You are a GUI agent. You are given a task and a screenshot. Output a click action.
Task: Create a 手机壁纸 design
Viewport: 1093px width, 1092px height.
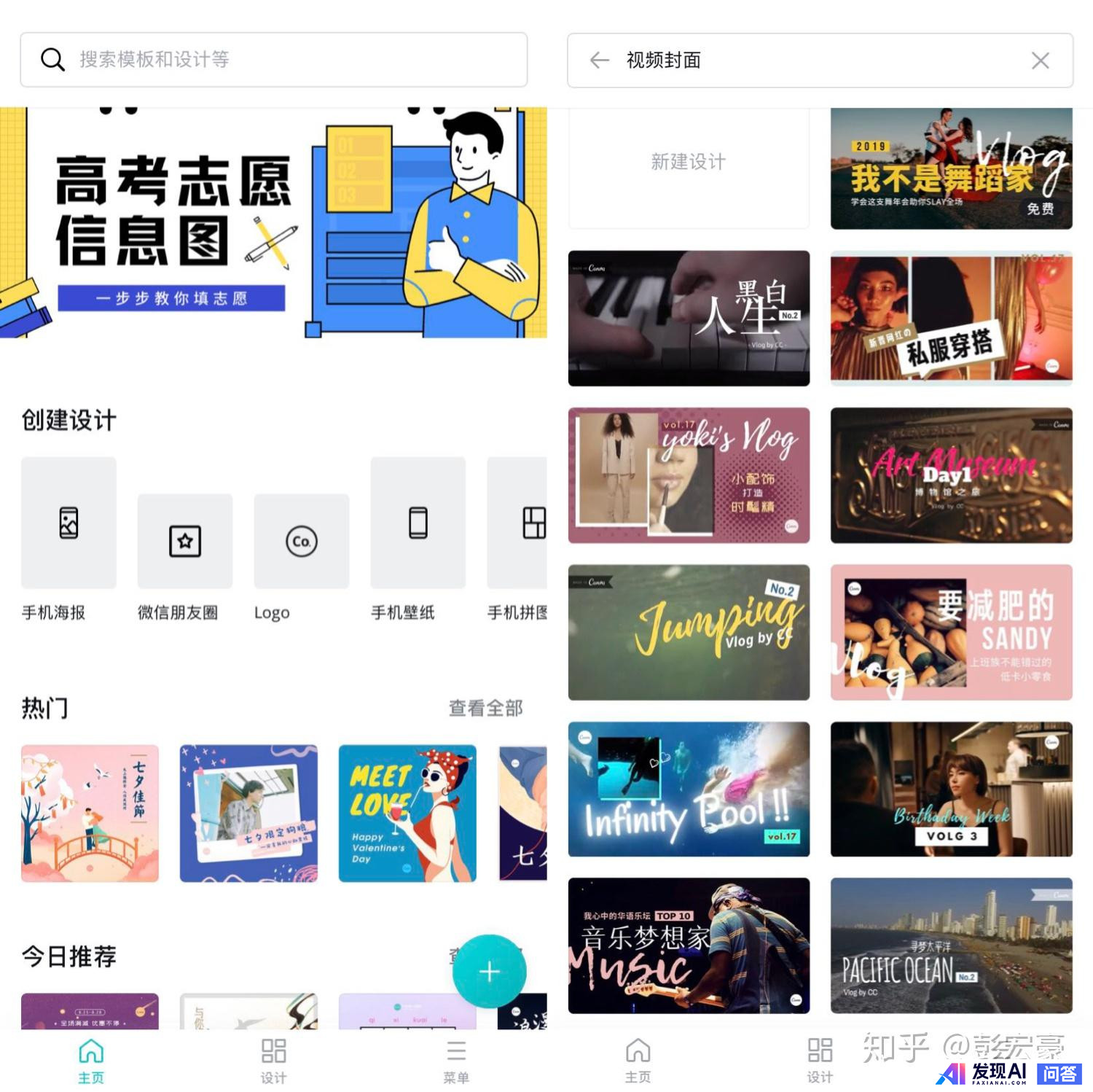pyautogui.click(x=418, y=523)
